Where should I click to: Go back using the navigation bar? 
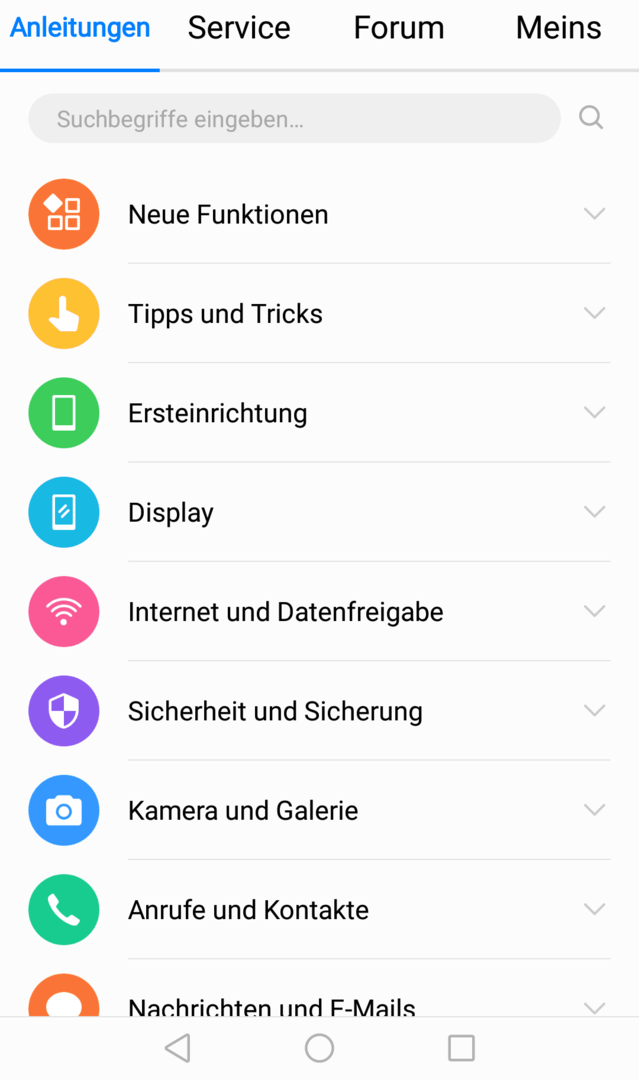point(178,1048)
